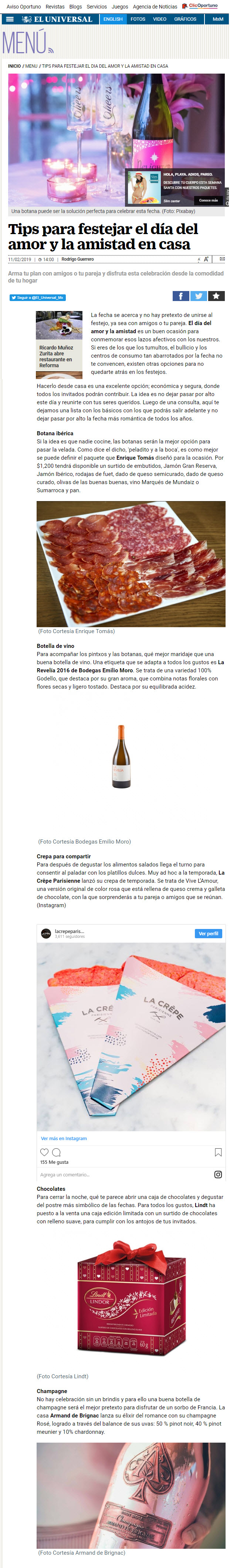Email the article with envelope icon
Viewport: 230px width, 1568px height.
pyautogui.click(x=222, y=259)
